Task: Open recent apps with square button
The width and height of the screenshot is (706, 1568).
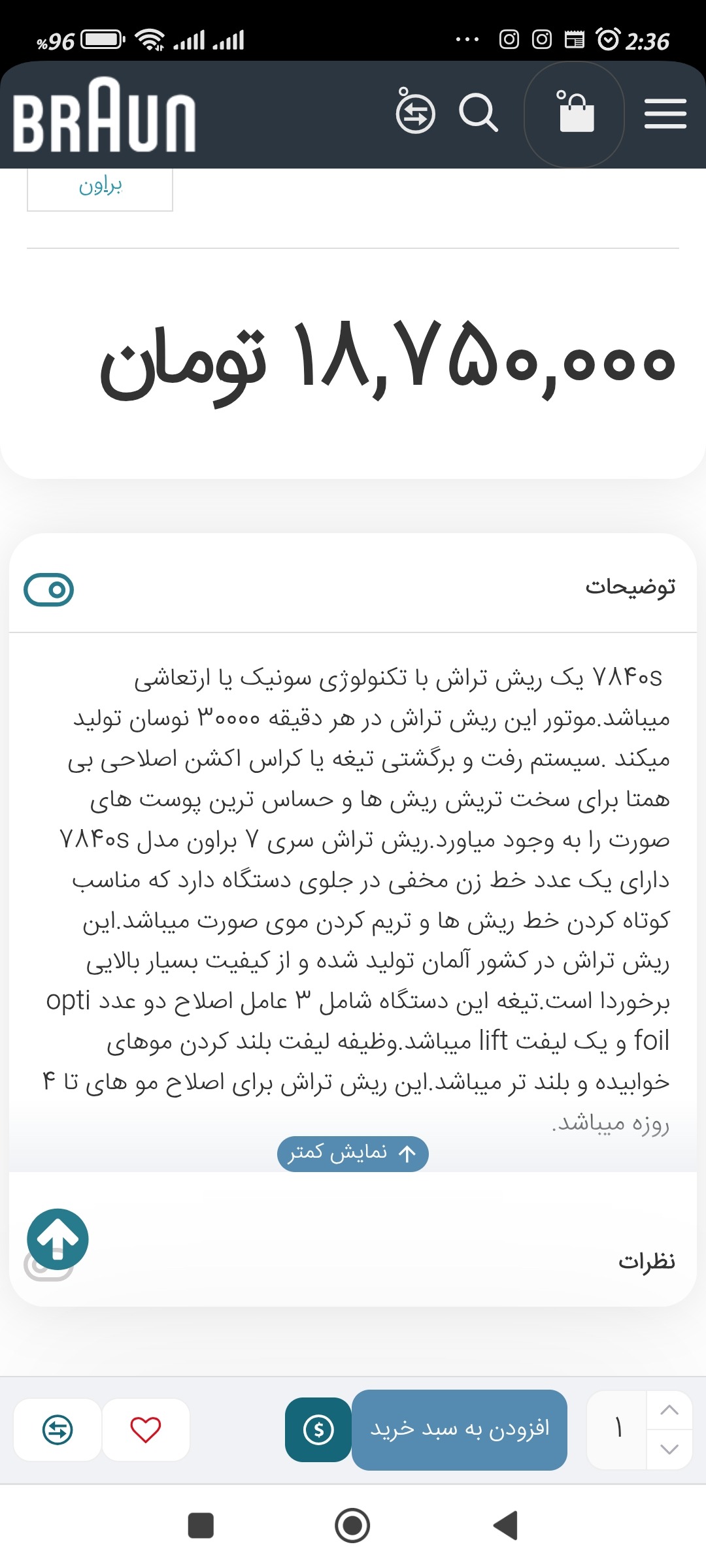Action: click(x=201, y=1526)
